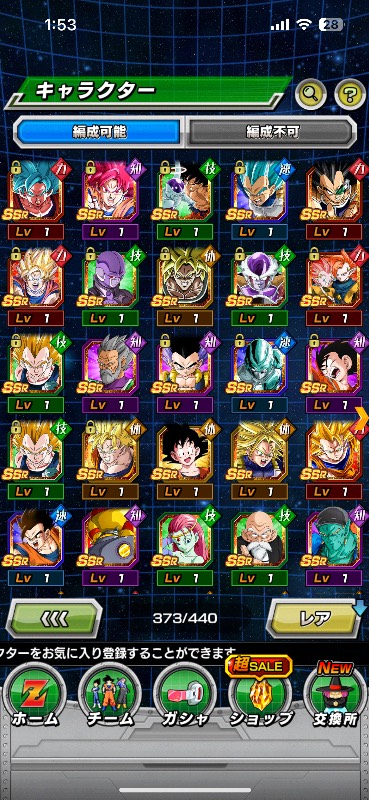Open the レア sort button
The width and height of the screenshot is (369, 800).
[314, 618]
